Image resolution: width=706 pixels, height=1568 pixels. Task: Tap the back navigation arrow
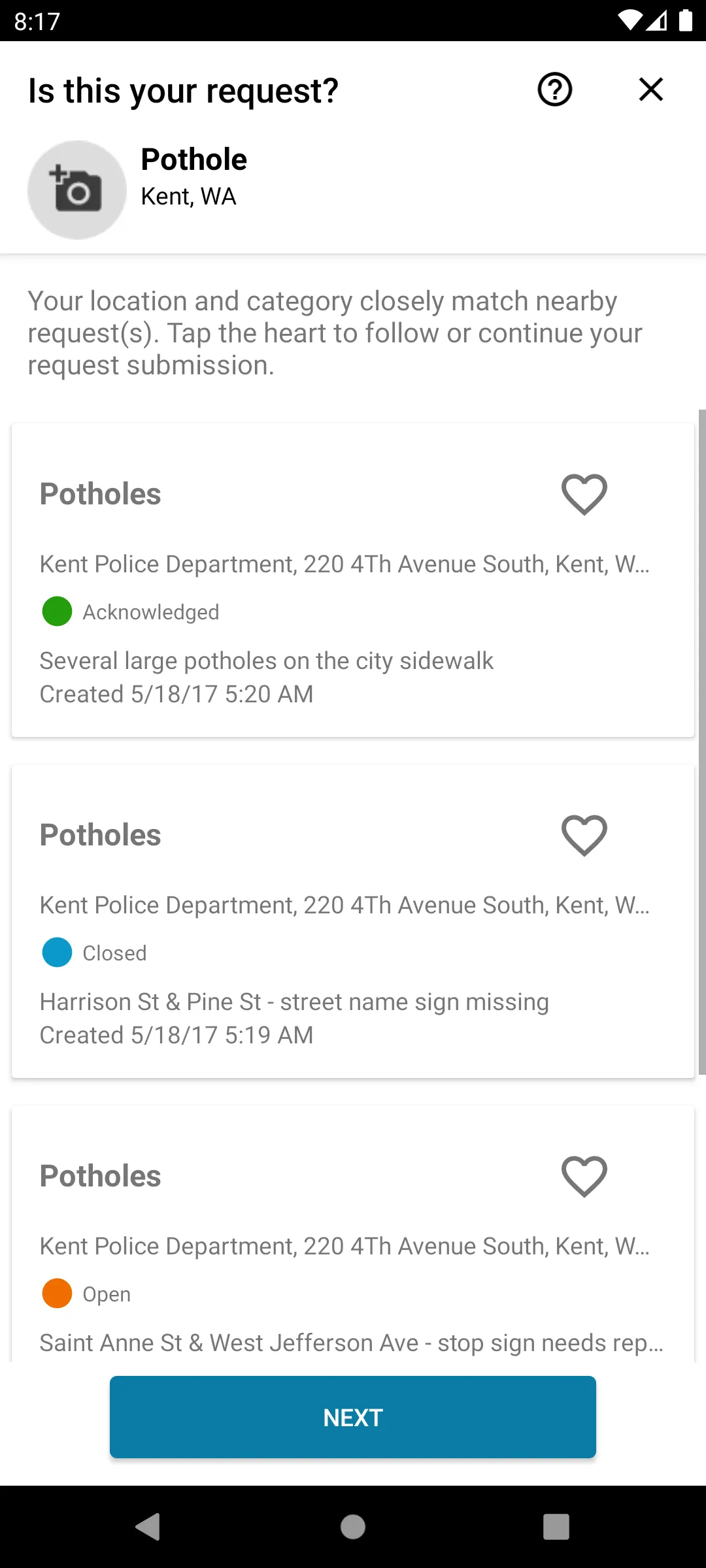click(148, 1528)
